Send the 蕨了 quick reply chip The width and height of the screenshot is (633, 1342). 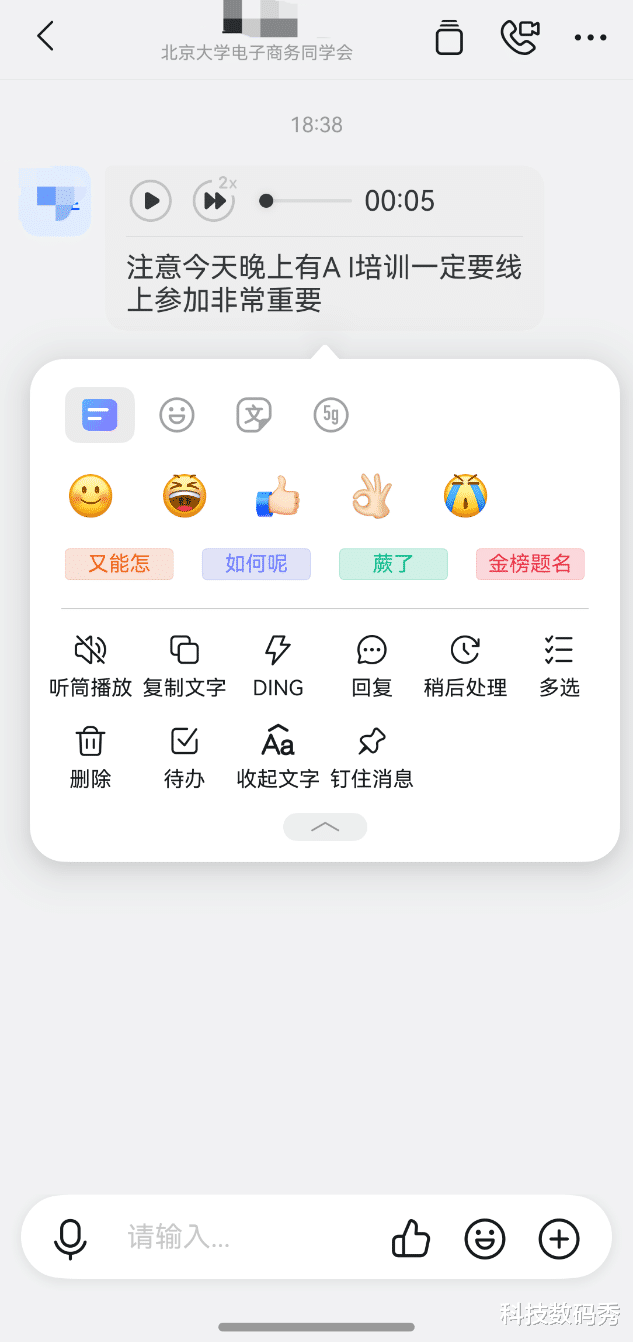coord(393,564)
